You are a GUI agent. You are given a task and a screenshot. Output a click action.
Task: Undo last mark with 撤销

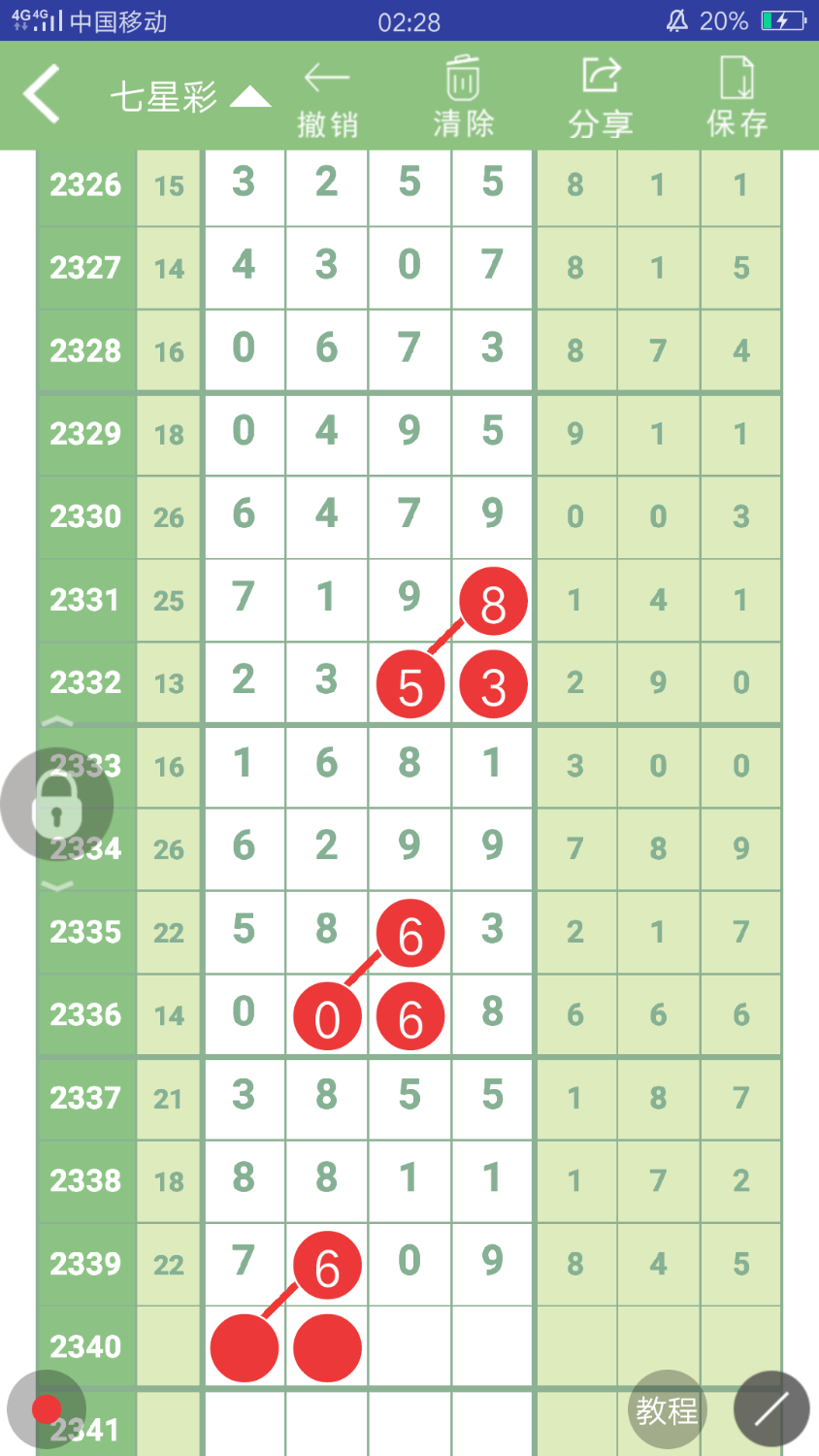coord(327,99)
